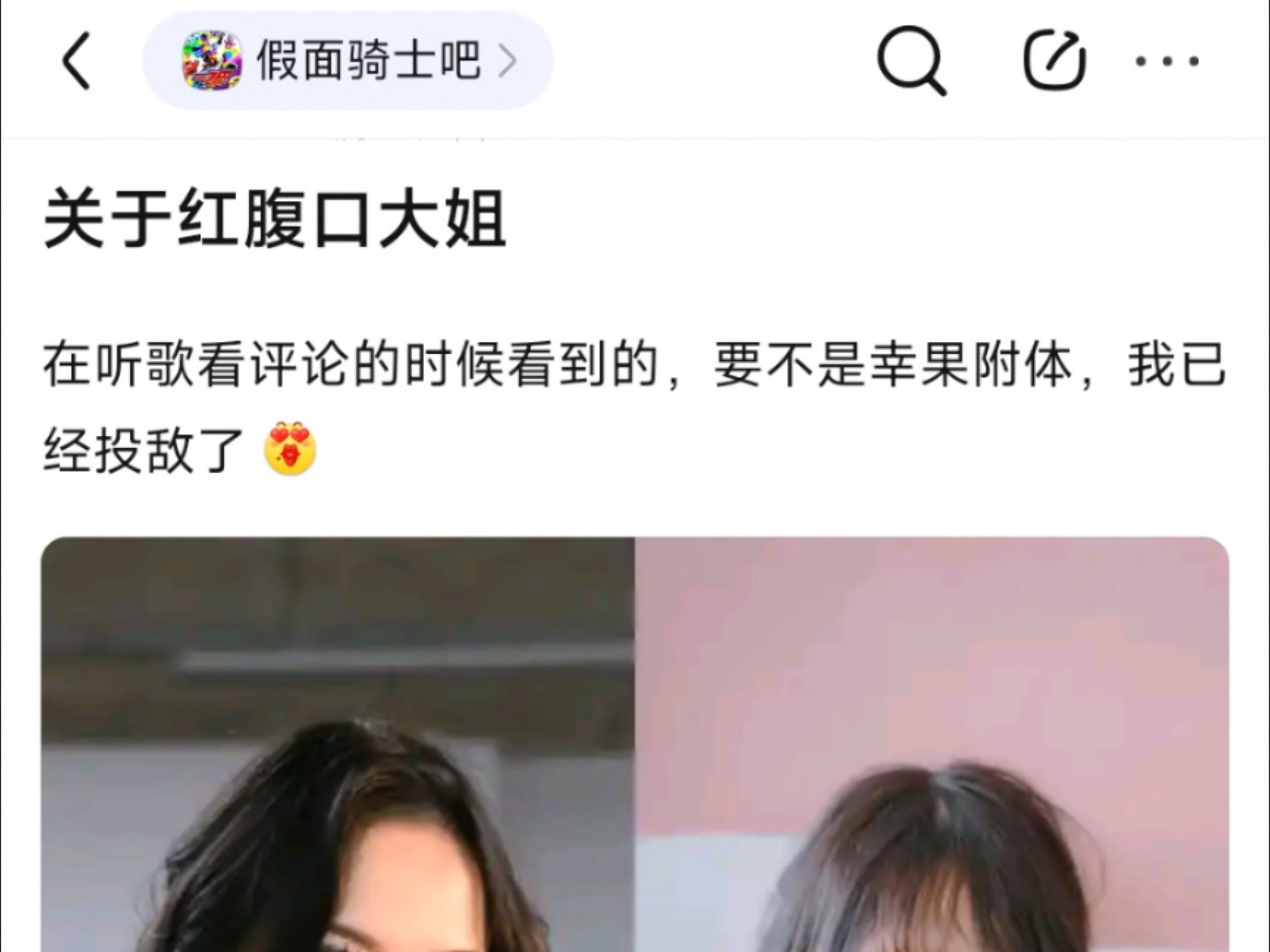
Task: Open the three-dot overflow menu
Action: pyautogui.click(x=1167, y=61)
